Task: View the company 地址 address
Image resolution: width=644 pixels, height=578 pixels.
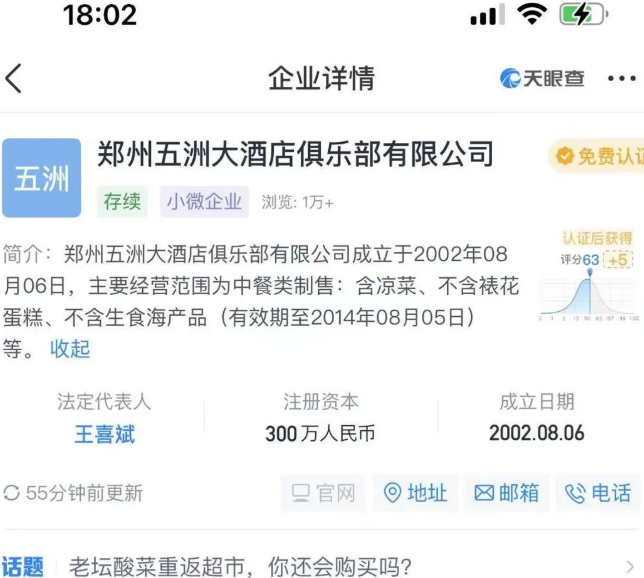Action: point(415,493)
